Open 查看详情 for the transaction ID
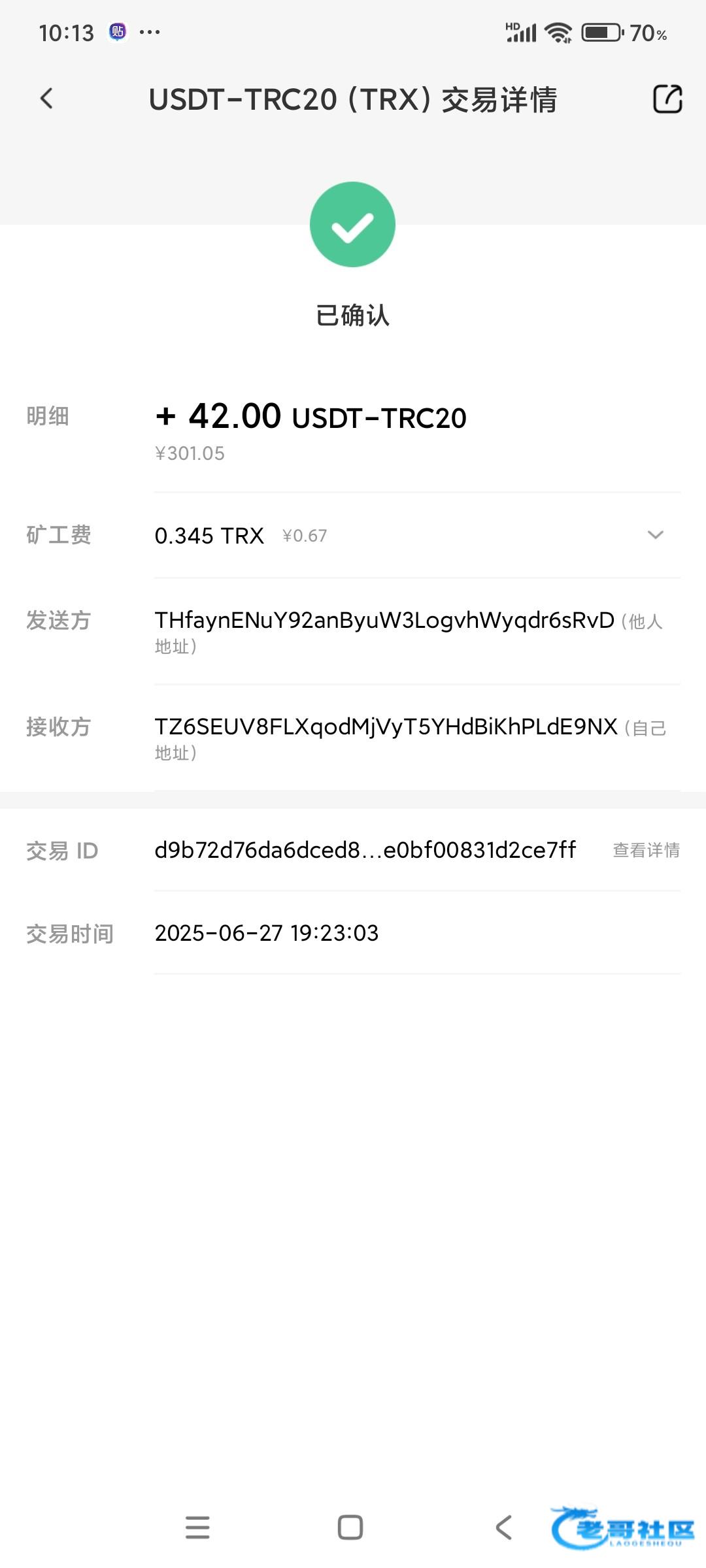The image size is (706, 1568). pyautogui.click(x=646, y=850)
